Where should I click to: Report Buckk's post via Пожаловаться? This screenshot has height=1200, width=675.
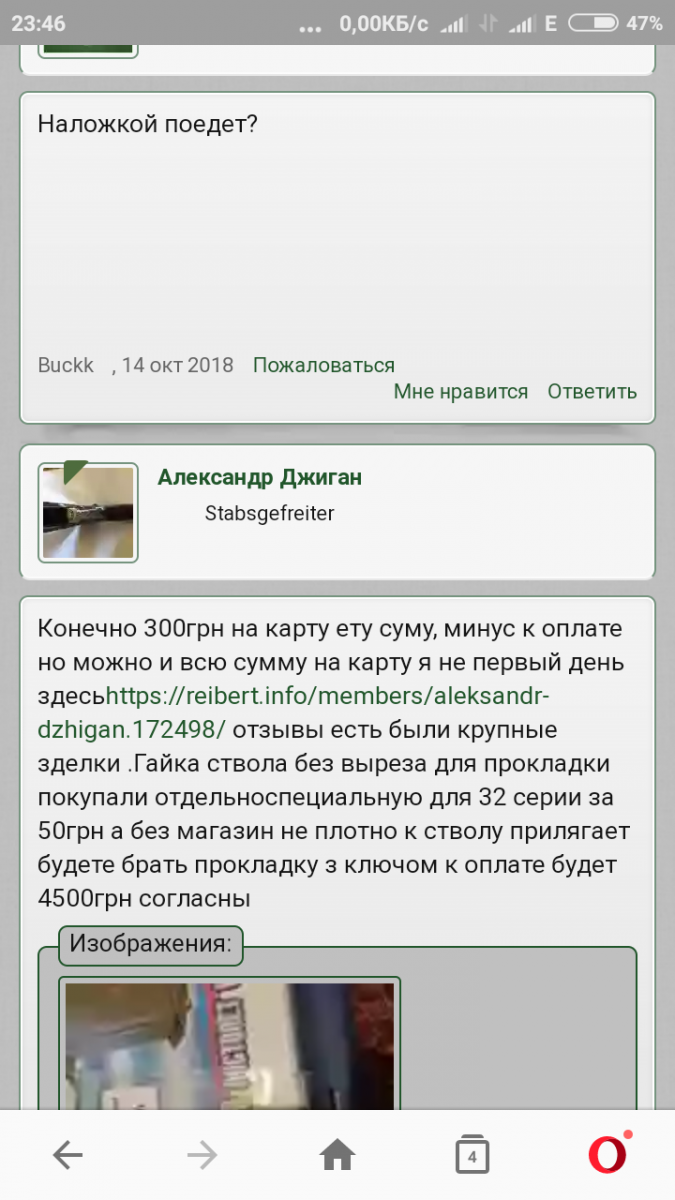323,365
